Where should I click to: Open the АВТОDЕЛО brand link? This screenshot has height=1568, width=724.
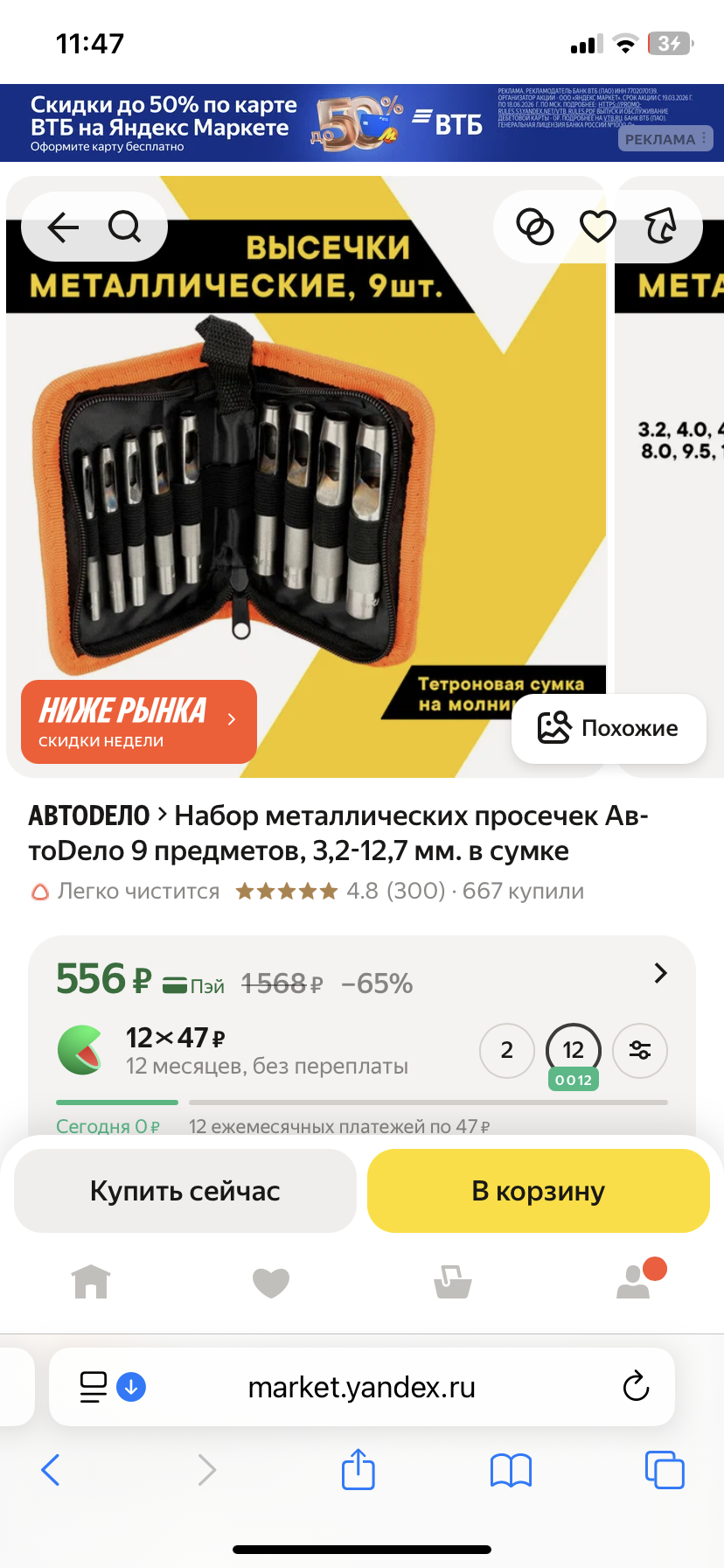coord(89,815)
